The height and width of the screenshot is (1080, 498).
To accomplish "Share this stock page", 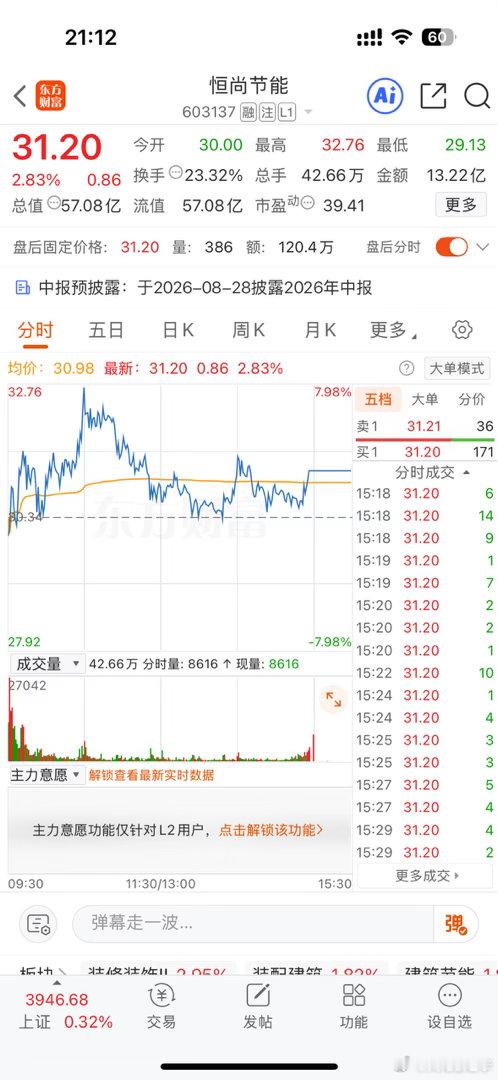I will [433, 96].
